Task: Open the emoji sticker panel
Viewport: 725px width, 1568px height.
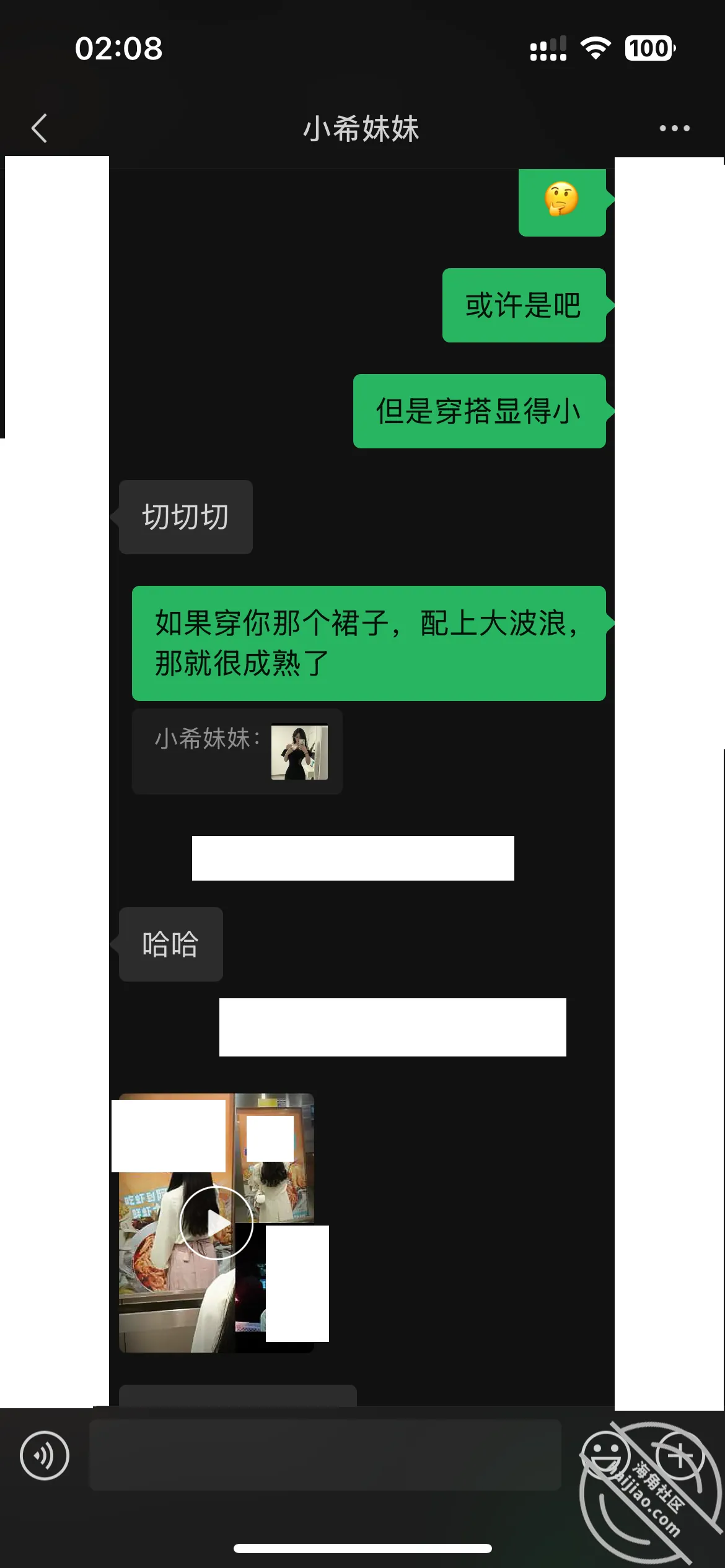Action: click(x=605, y=1455)
